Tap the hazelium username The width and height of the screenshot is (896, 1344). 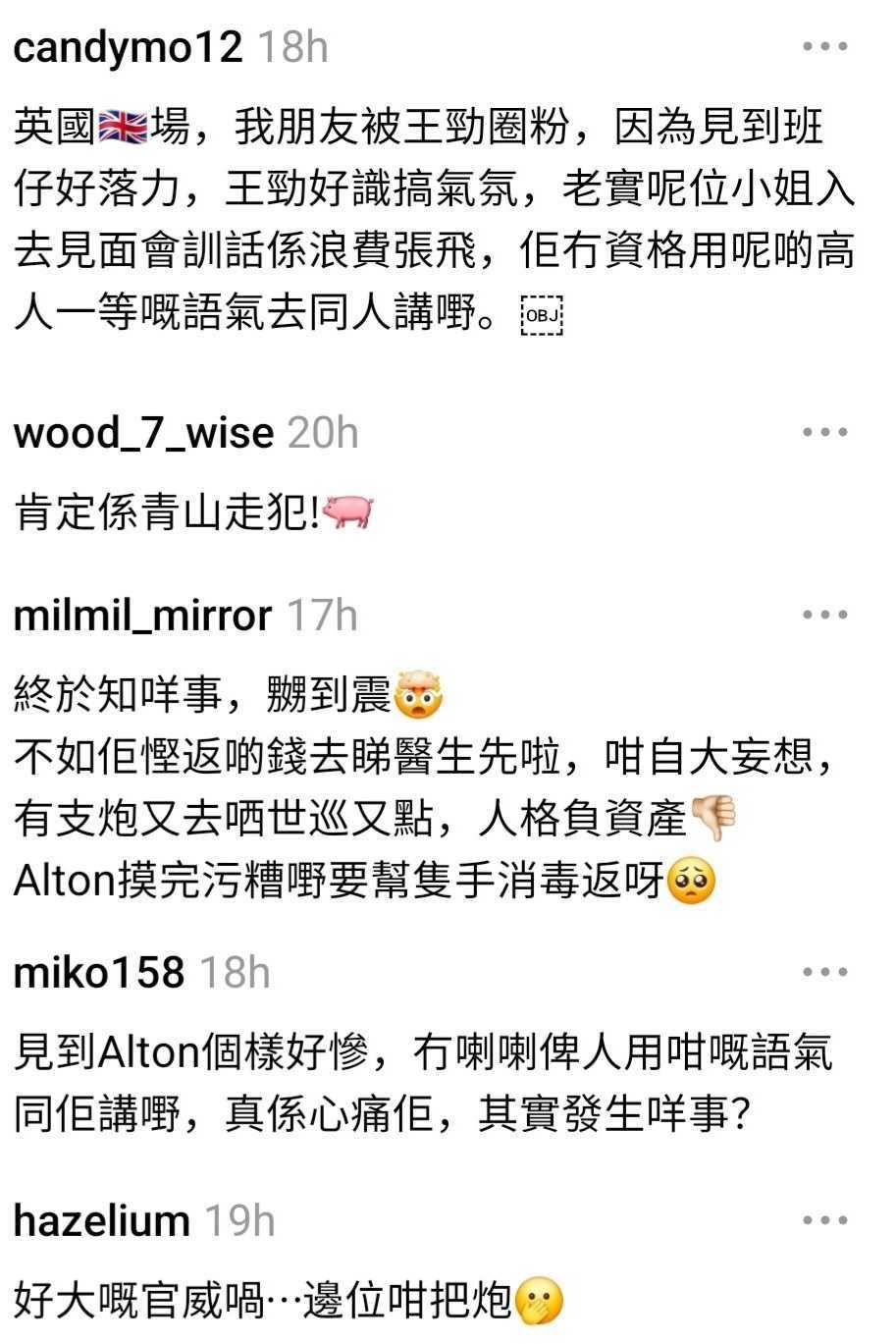point(102,1221)
